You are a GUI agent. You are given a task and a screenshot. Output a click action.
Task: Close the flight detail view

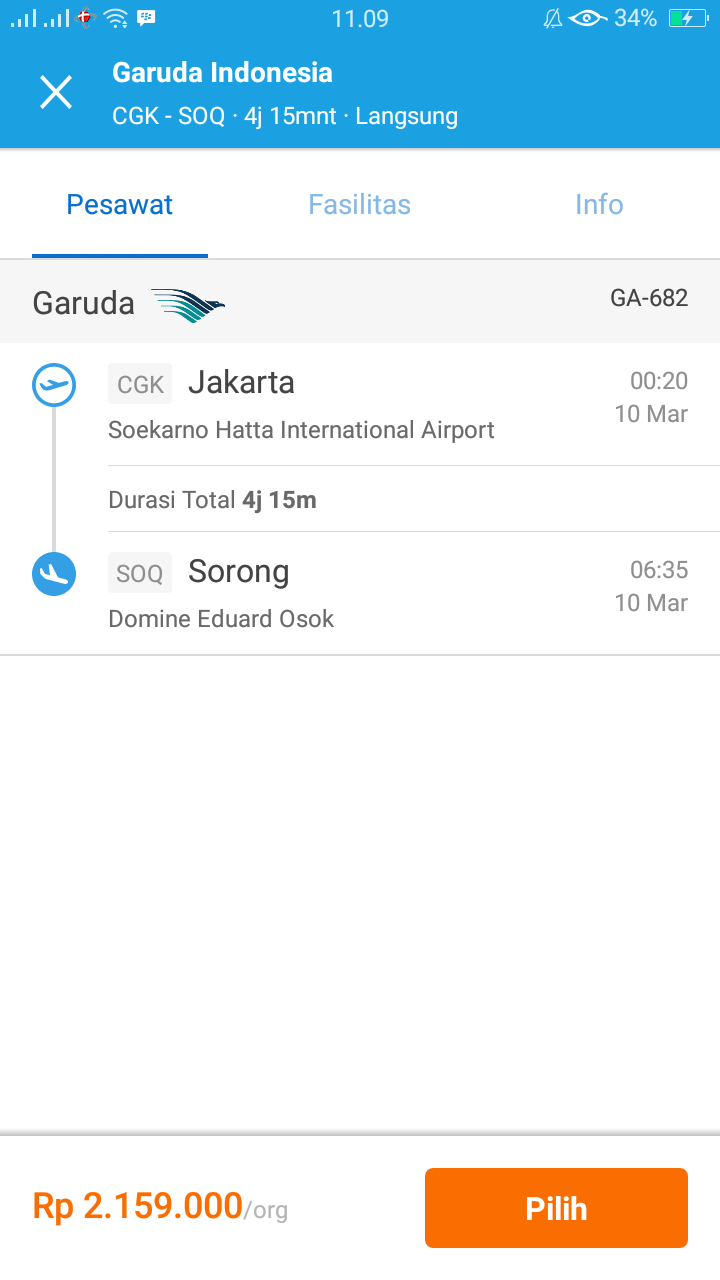coord(55,91)
